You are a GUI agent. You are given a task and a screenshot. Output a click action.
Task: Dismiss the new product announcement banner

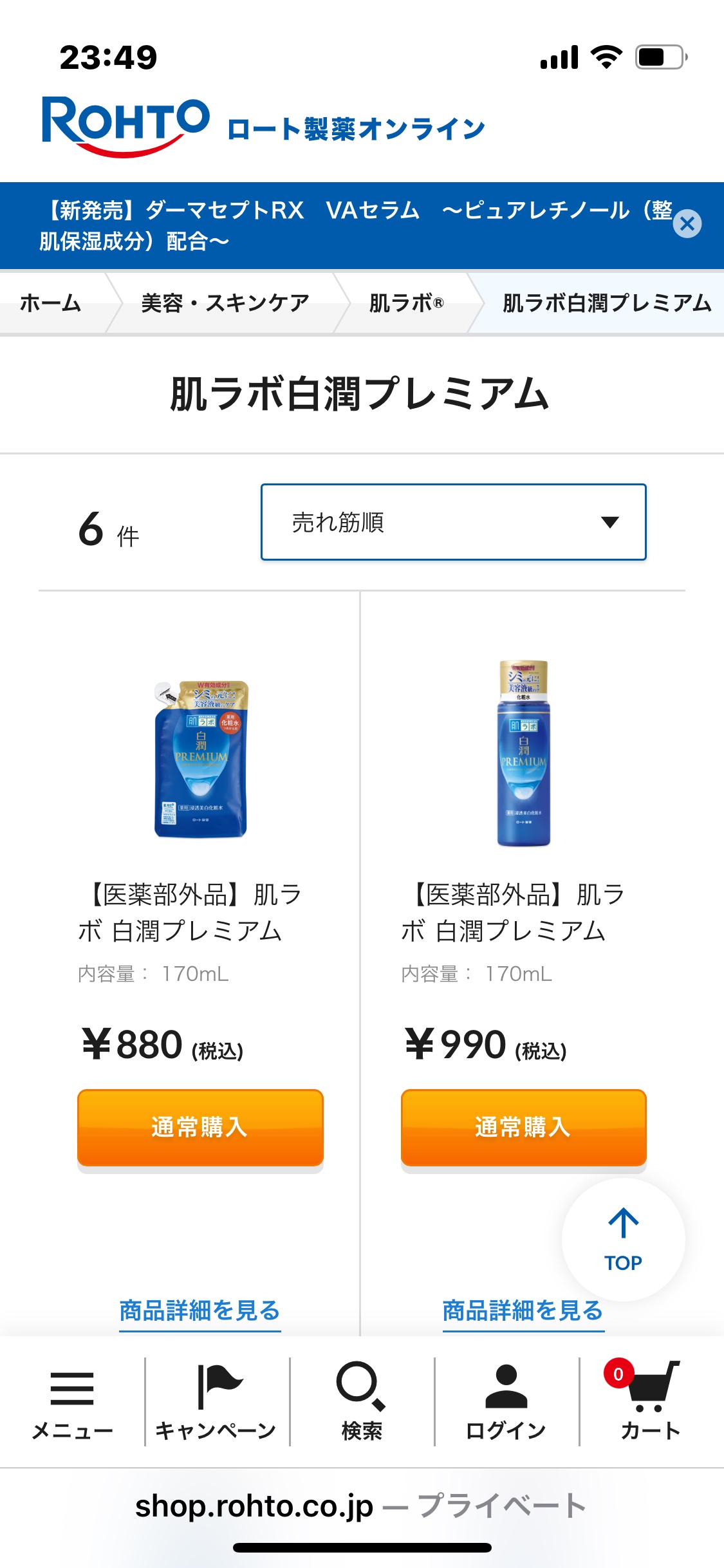(x=689, y=225)
